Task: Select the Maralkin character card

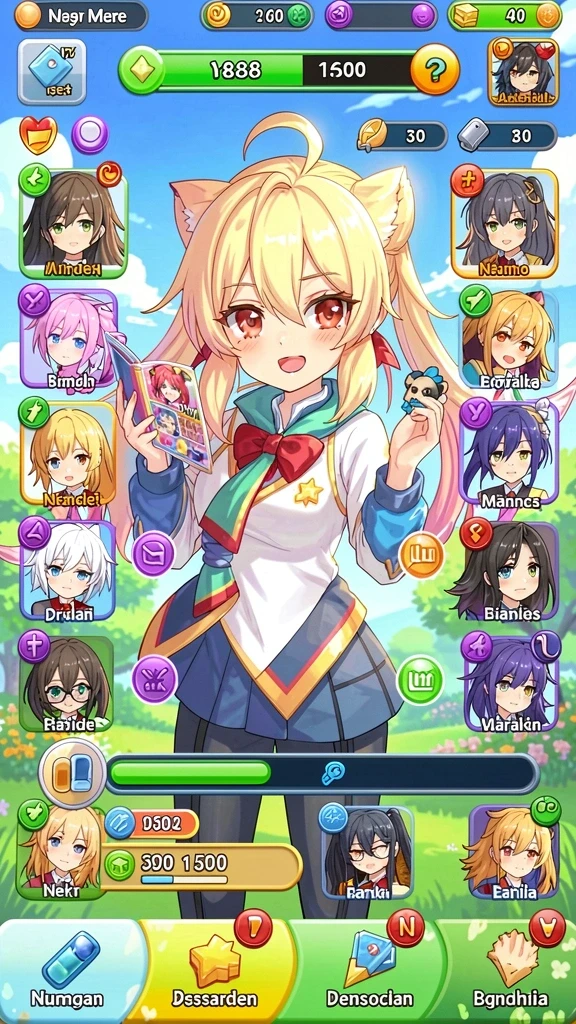Action: (510, 682)
